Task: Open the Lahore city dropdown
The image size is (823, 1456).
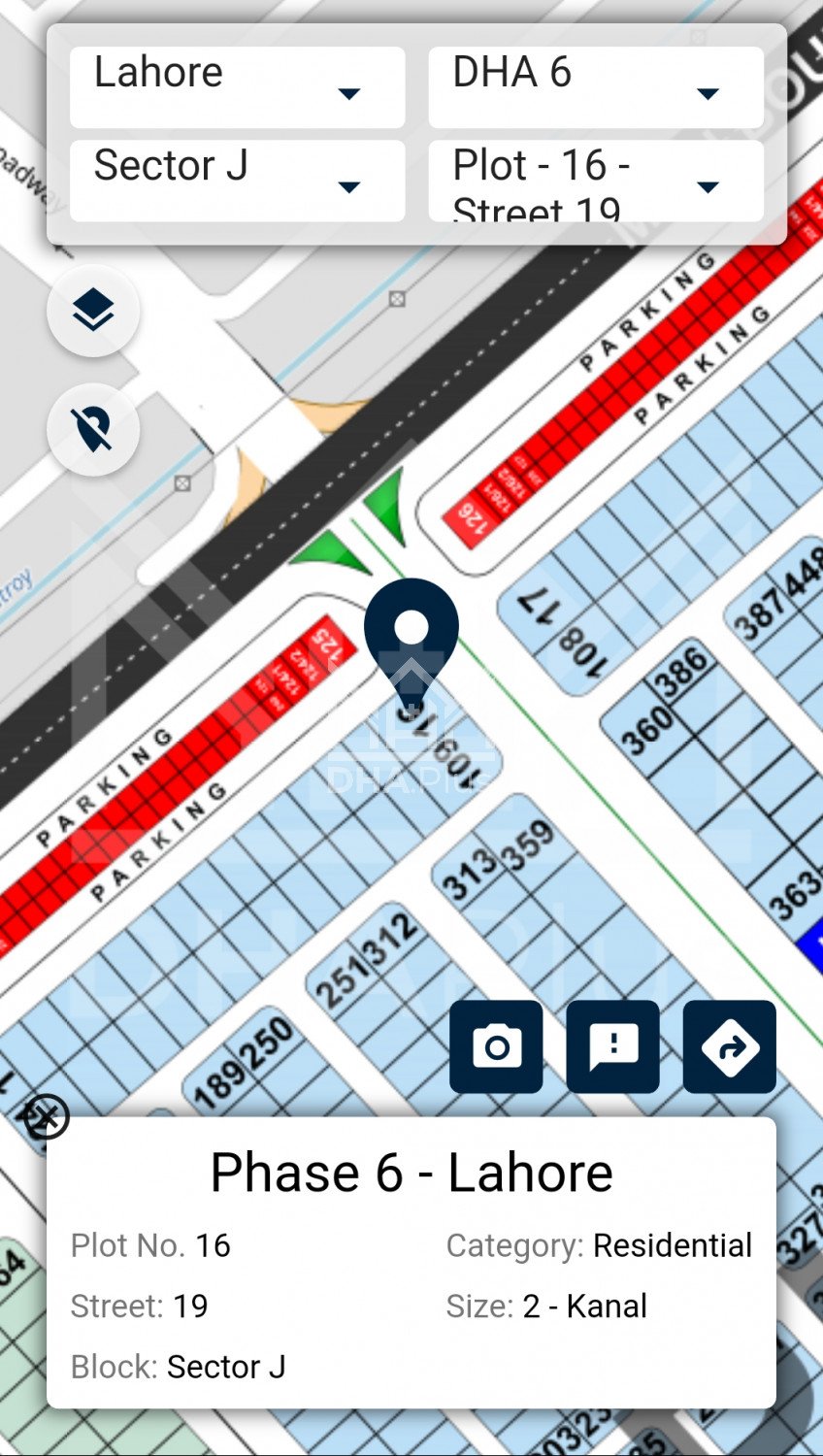Action: [x=237, y=87]
